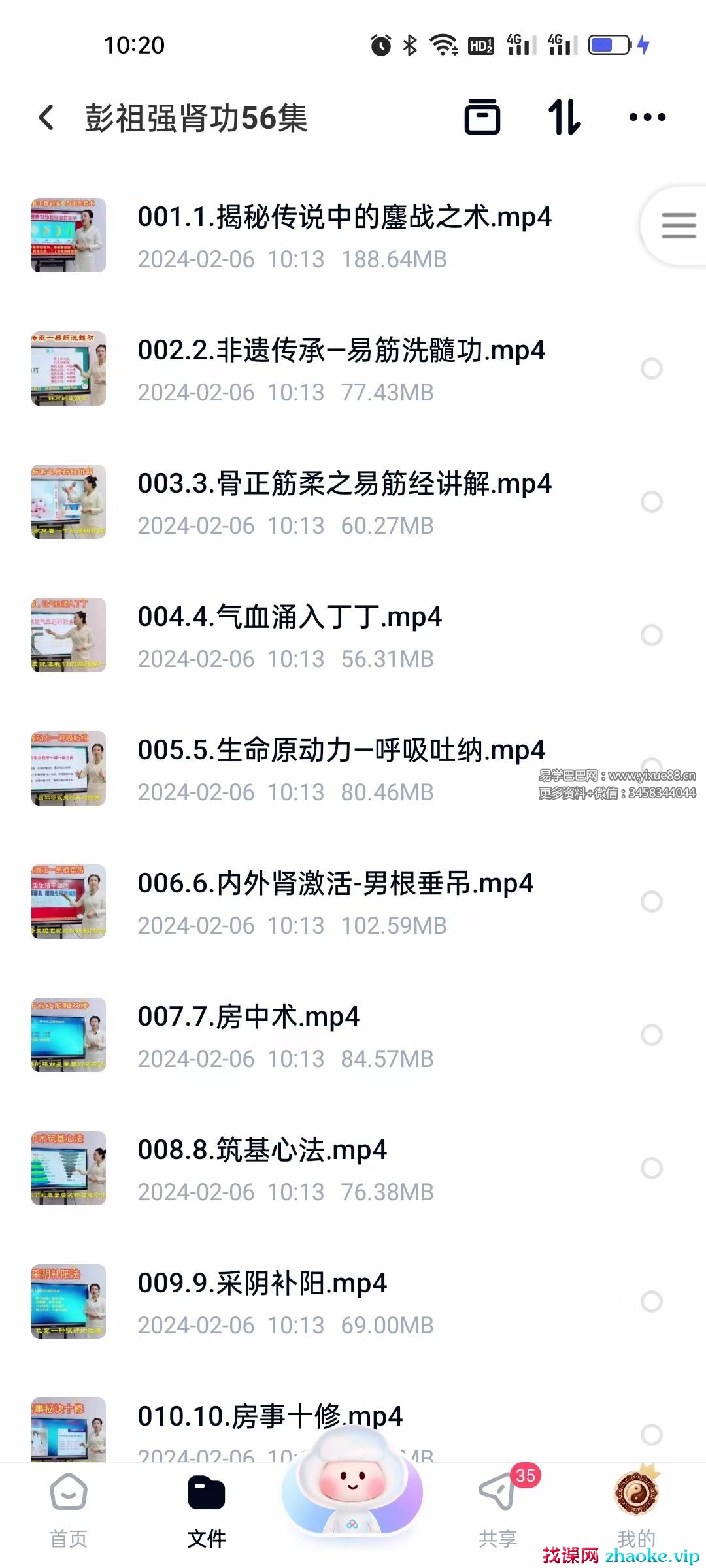Tick the circle beside 006.6.内外肾激活-男根垂吊.mp4

pyautogui.click(x=652, y=902)
